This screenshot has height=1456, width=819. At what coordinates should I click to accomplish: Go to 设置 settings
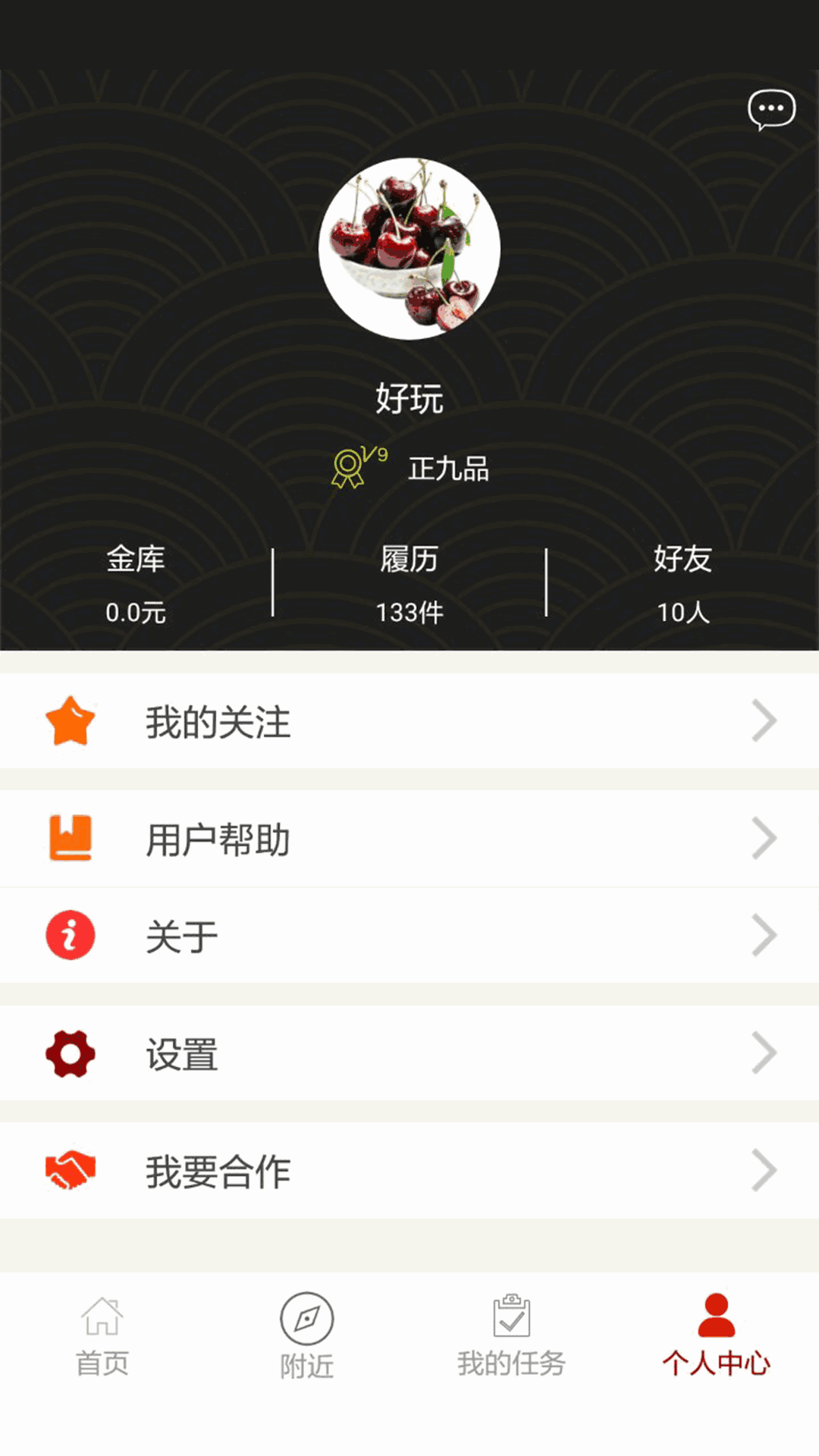(x=409, y=1053)
